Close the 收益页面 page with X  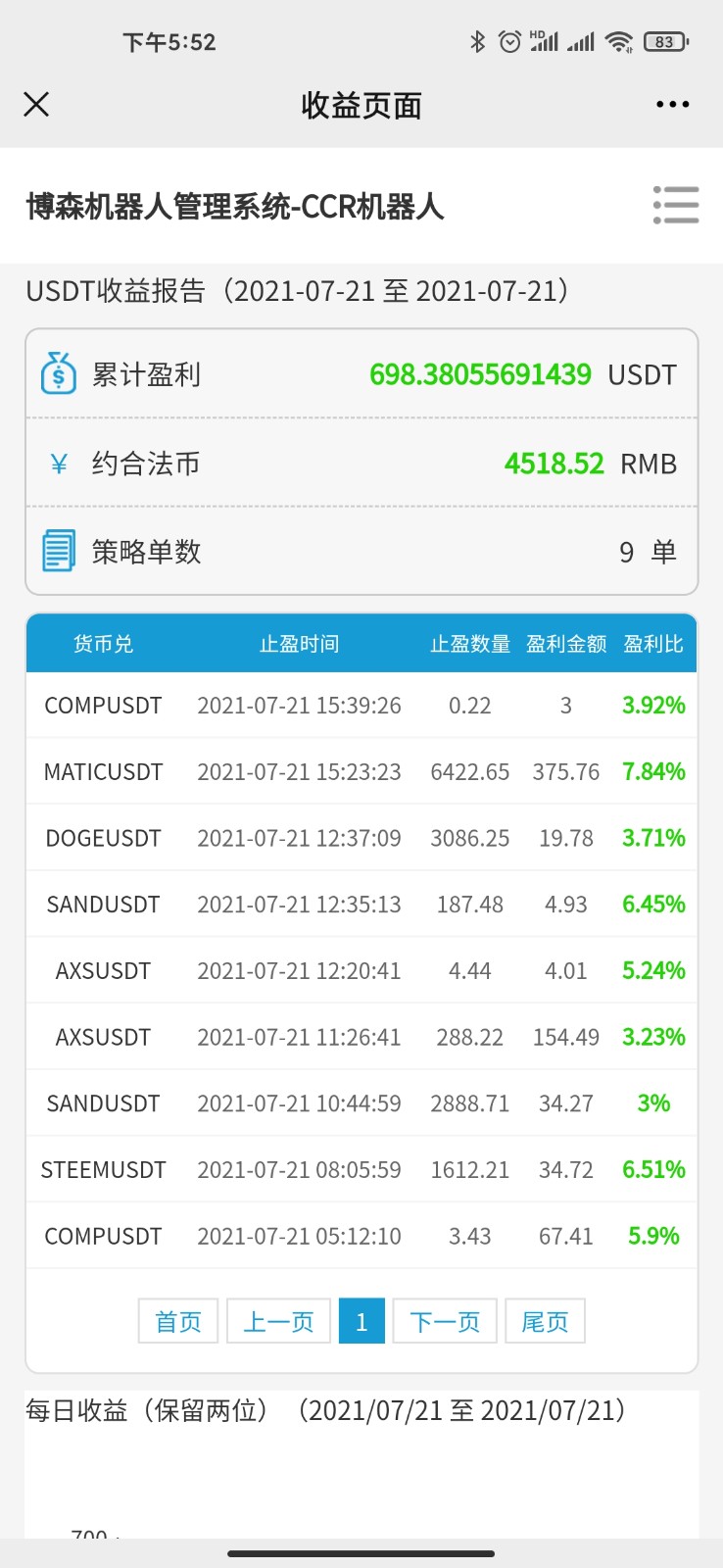(36, 104)
